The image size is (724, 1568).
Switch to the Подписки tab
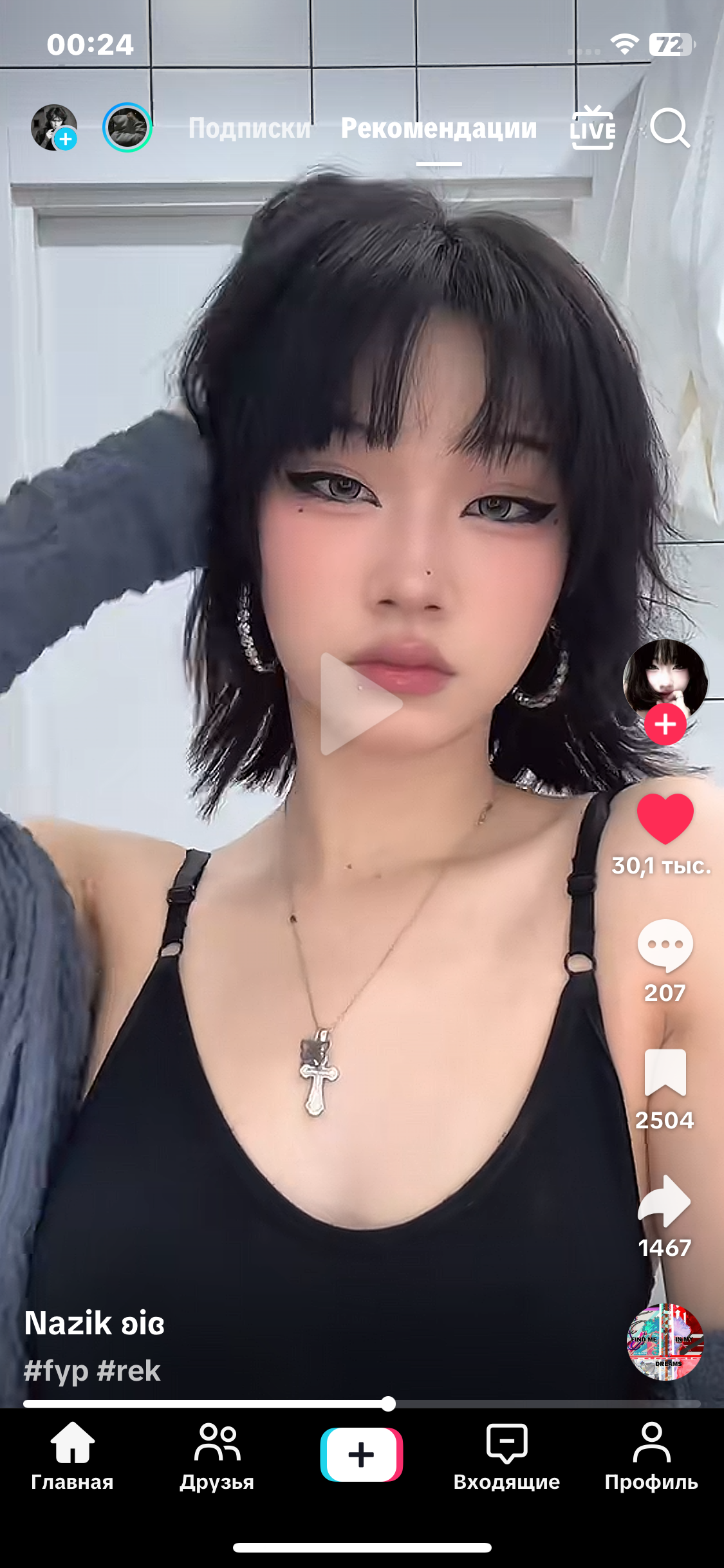click(250, 128)
